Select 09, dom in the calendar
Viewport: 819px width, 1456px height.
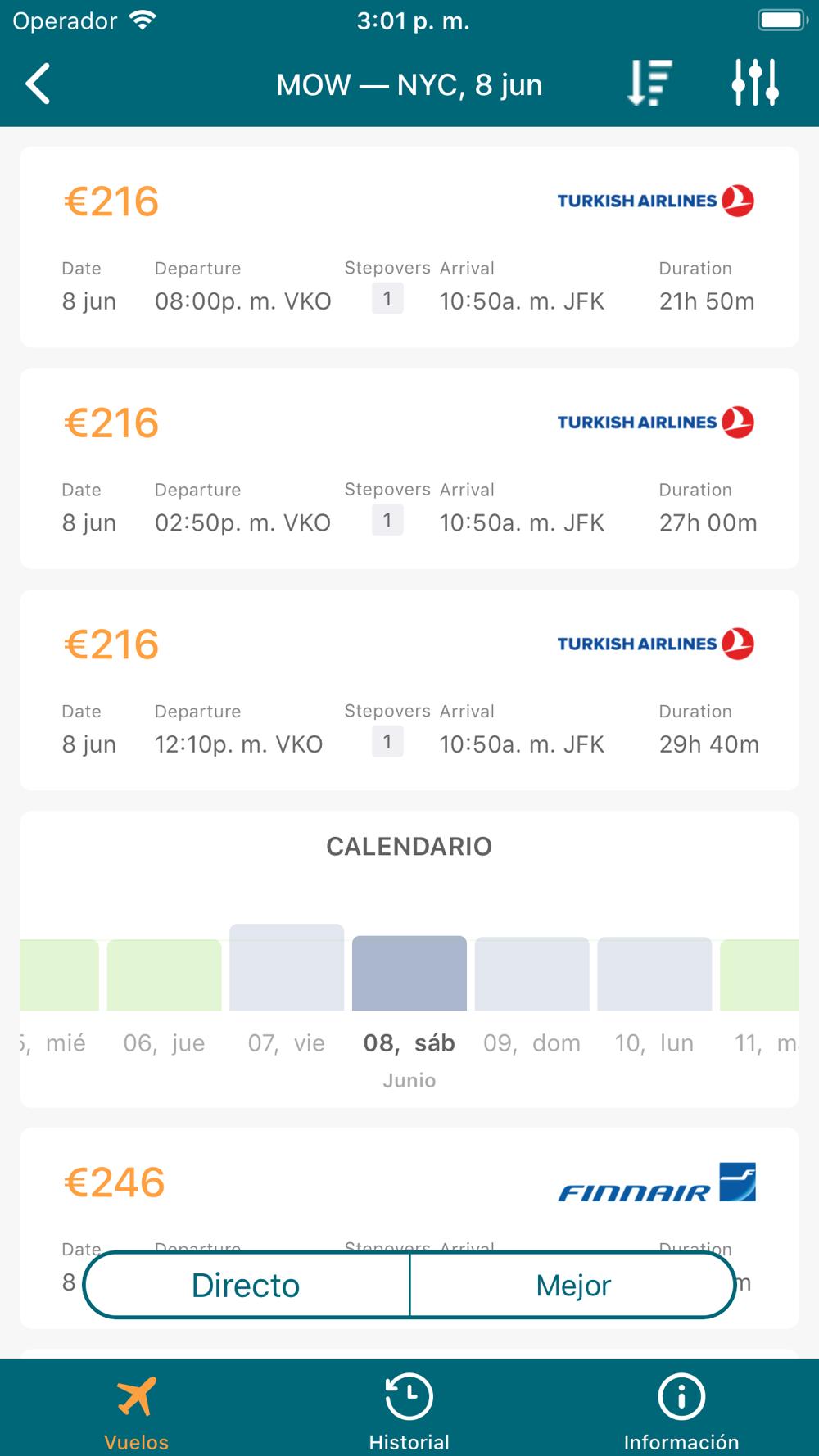pyautogui.click(x=532, y=994)
